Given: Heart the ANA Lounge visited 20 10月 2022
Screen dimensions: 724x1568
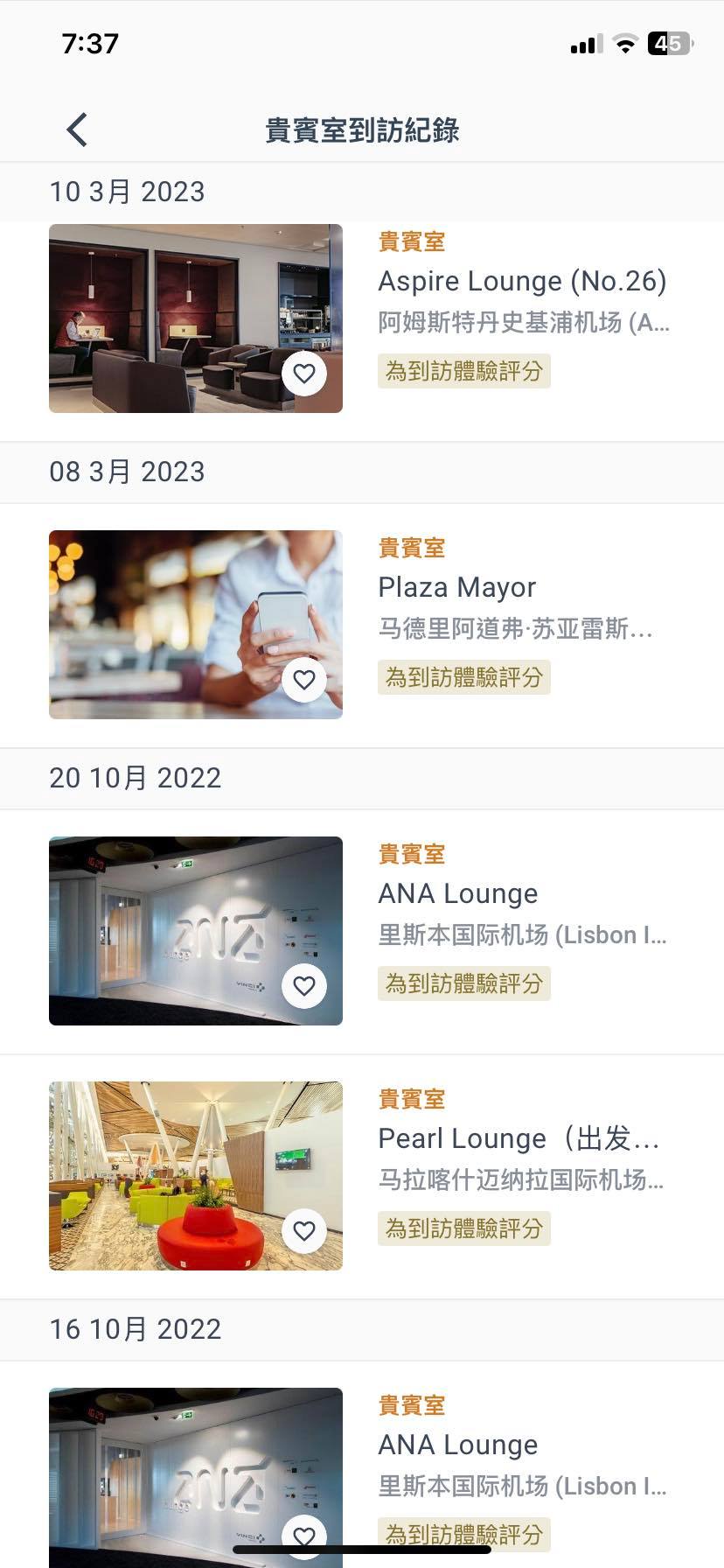Looking at the screenshot, I should pyautogui.click(x=304, y=986).
